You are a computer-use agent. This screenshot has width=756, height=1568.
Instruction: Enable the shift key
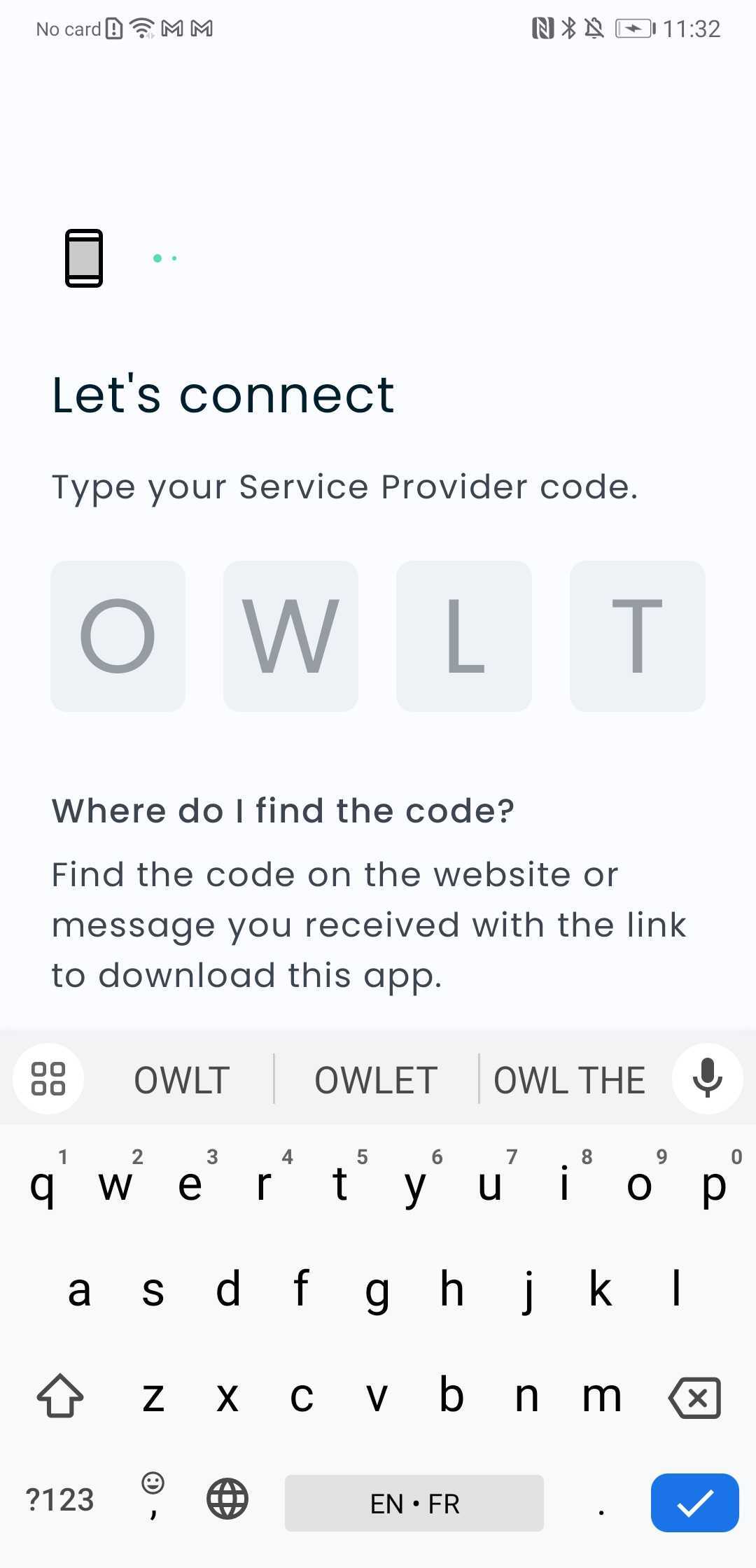60,1395
